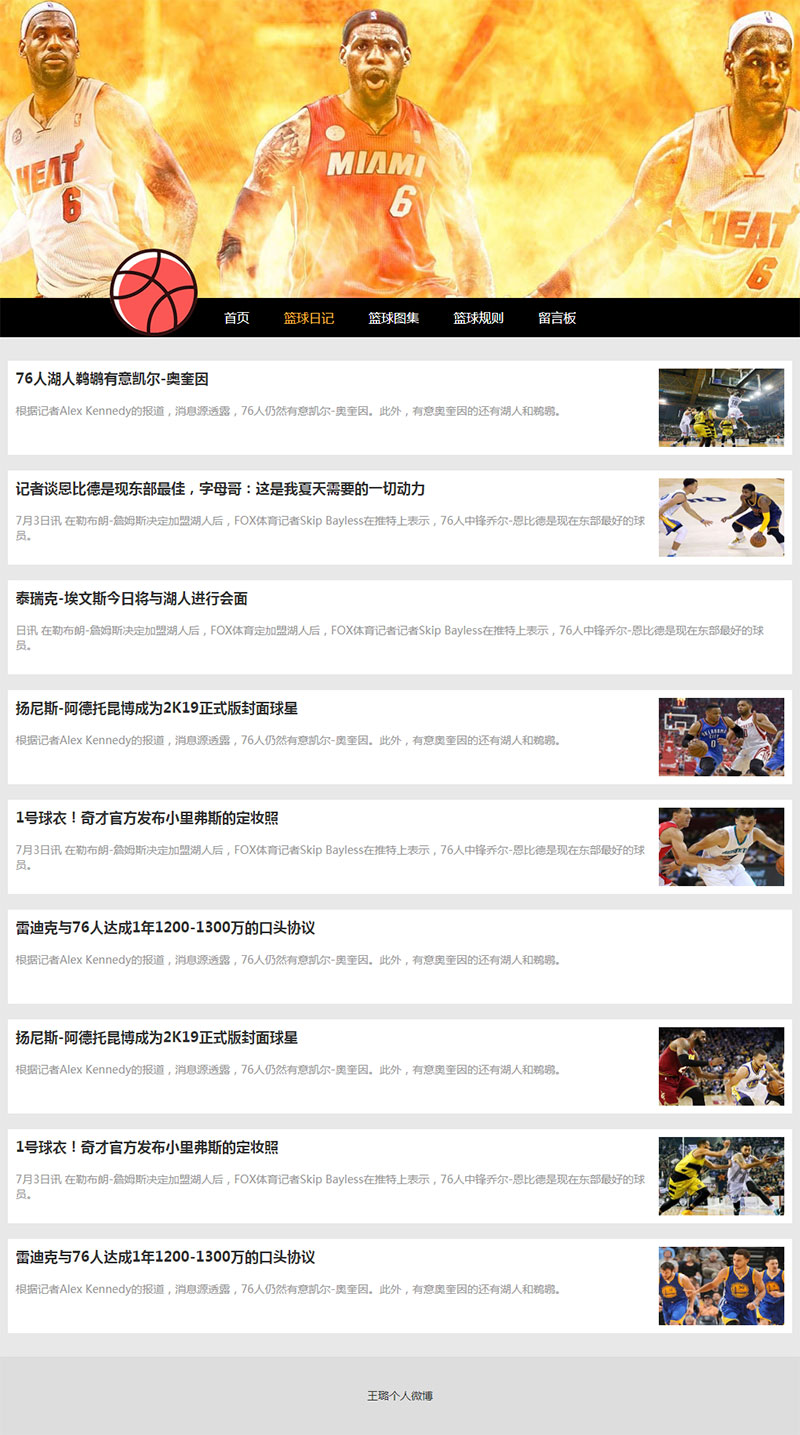The width and height of the screenshot is (800, 1435).
Task: Open article 76人湖人鹈鹕有意凯尔-奥奎因
Action: coord(112,379)
